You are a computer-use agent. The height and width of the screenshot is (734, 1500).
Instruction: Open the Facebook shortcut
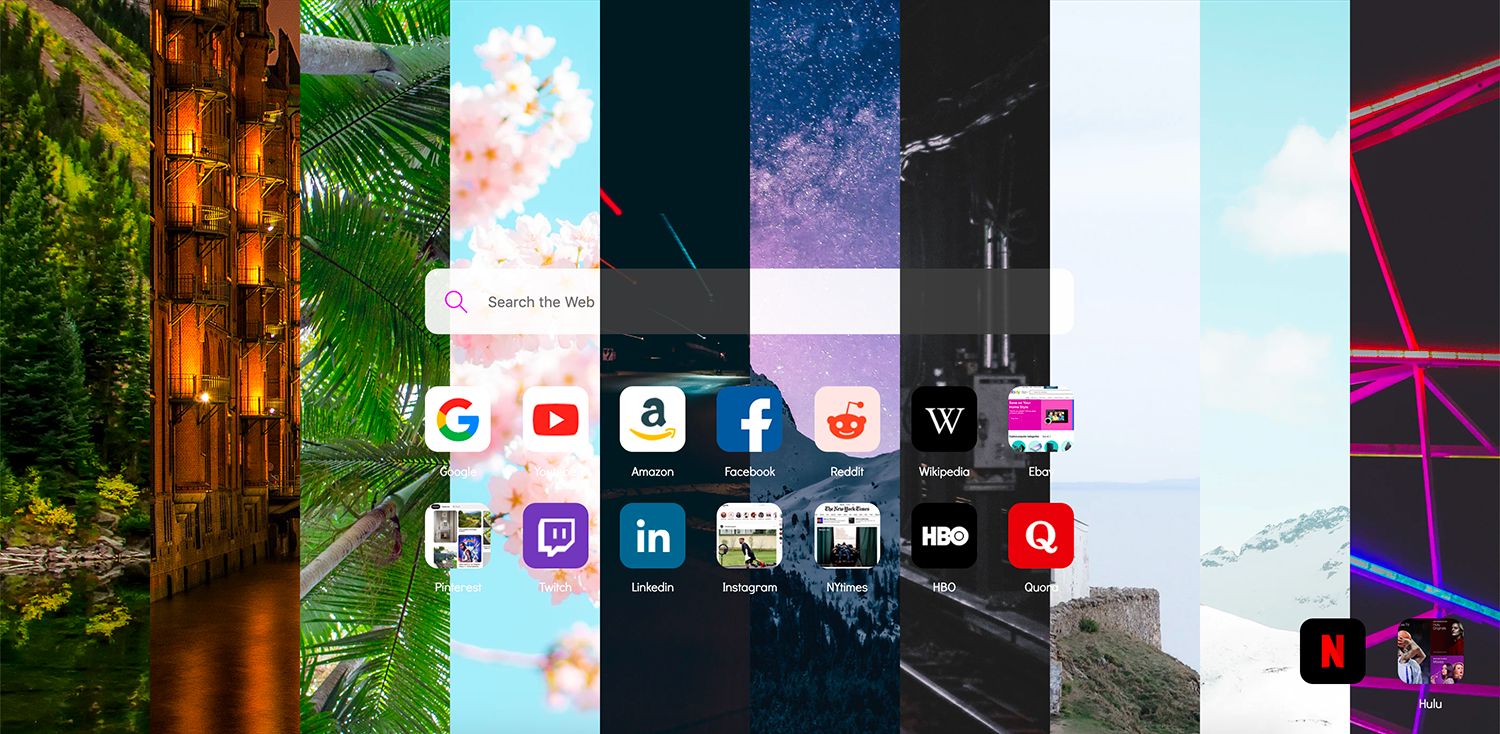tap(749, 420)
